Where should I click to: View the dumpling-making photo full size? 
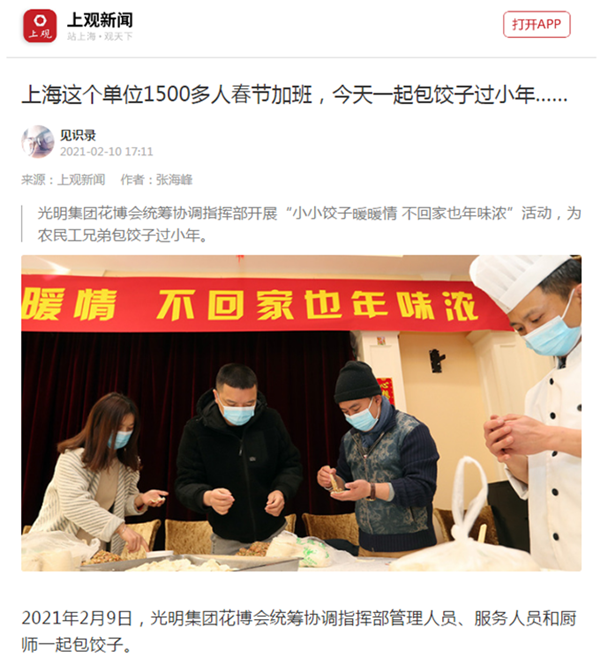[301, 413]
